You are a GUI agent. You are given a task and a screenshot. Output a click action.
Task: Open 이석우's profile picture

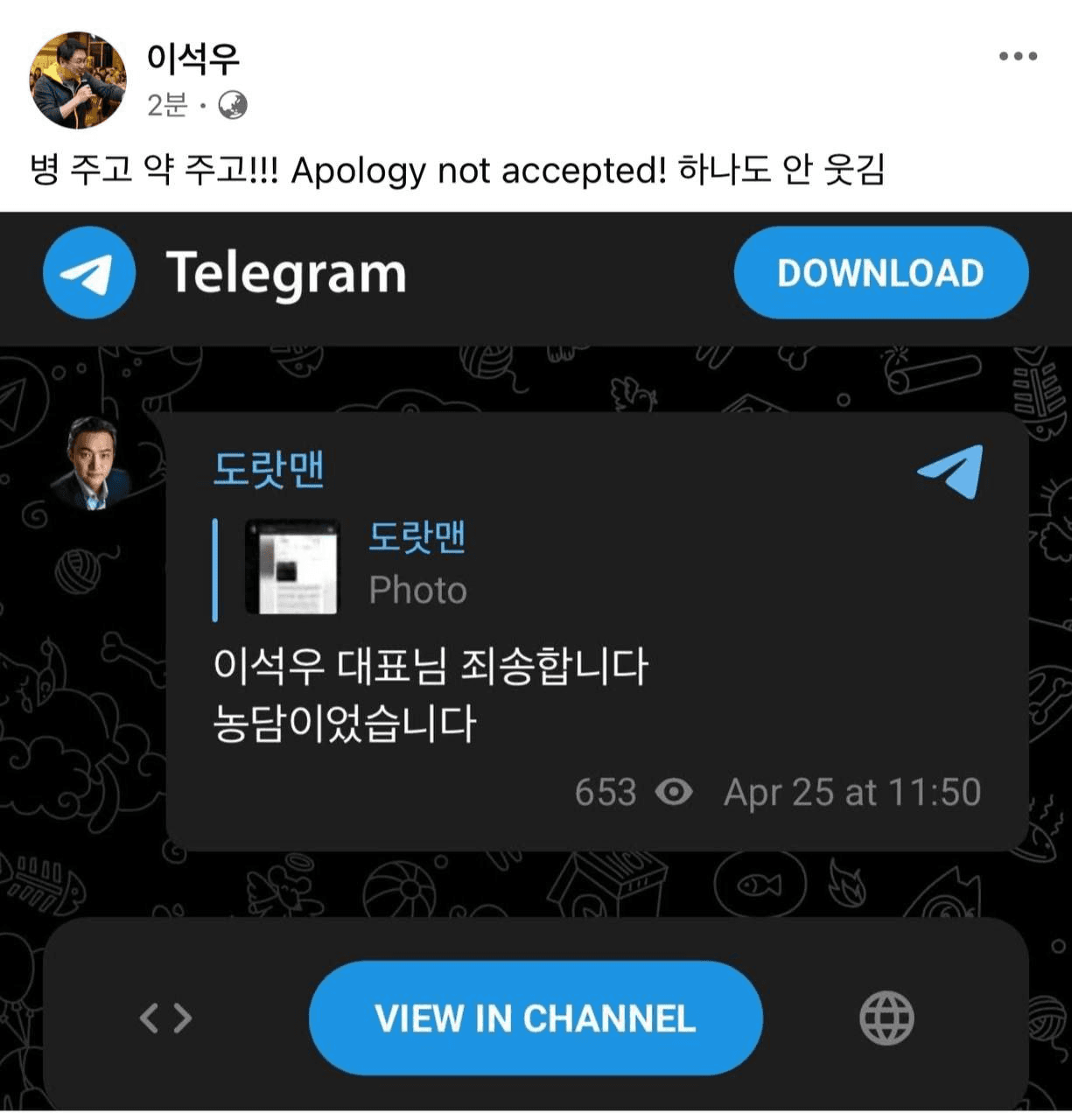coord(77,80)
